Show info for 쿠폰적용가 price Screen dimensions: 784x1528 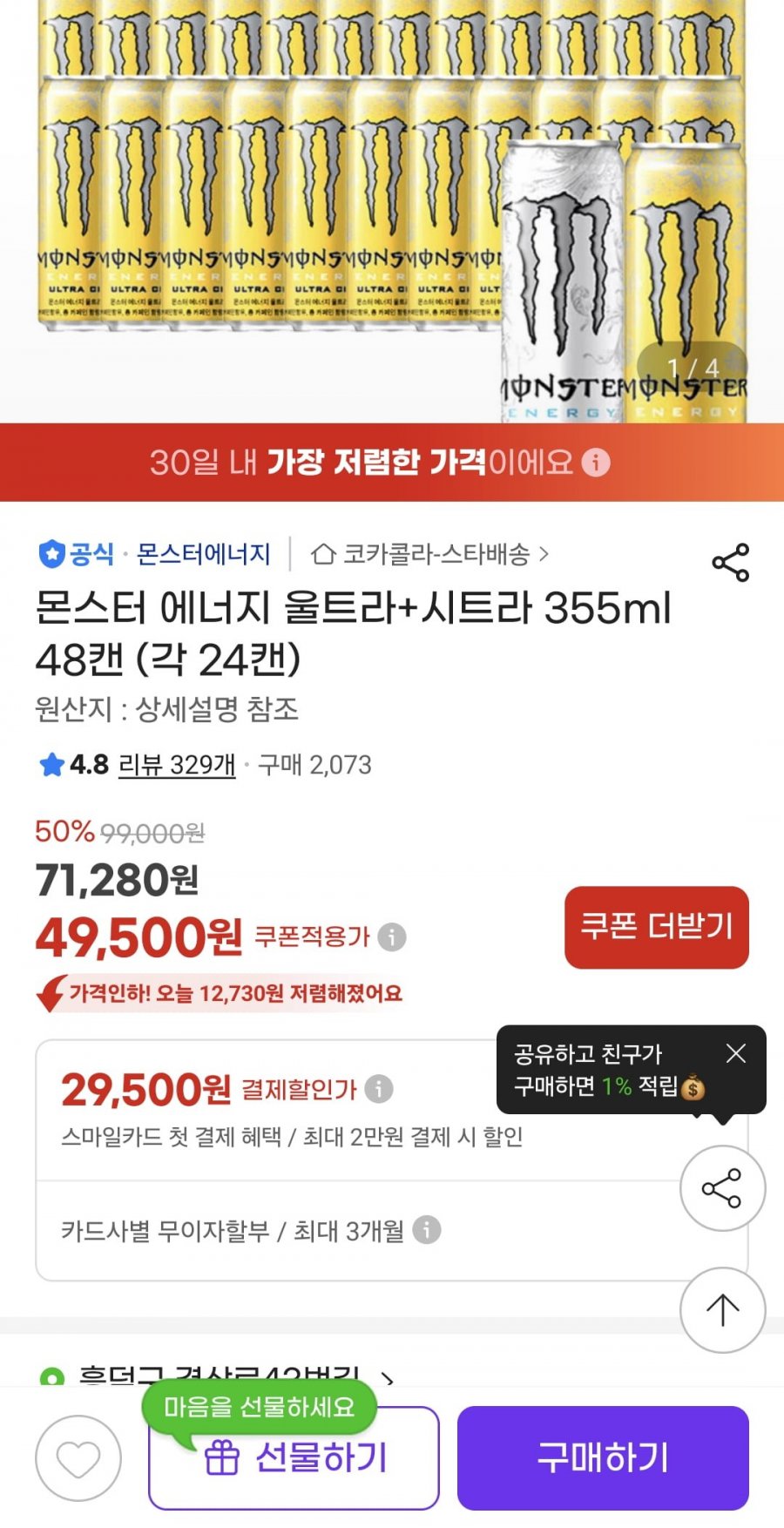point(392,937)
